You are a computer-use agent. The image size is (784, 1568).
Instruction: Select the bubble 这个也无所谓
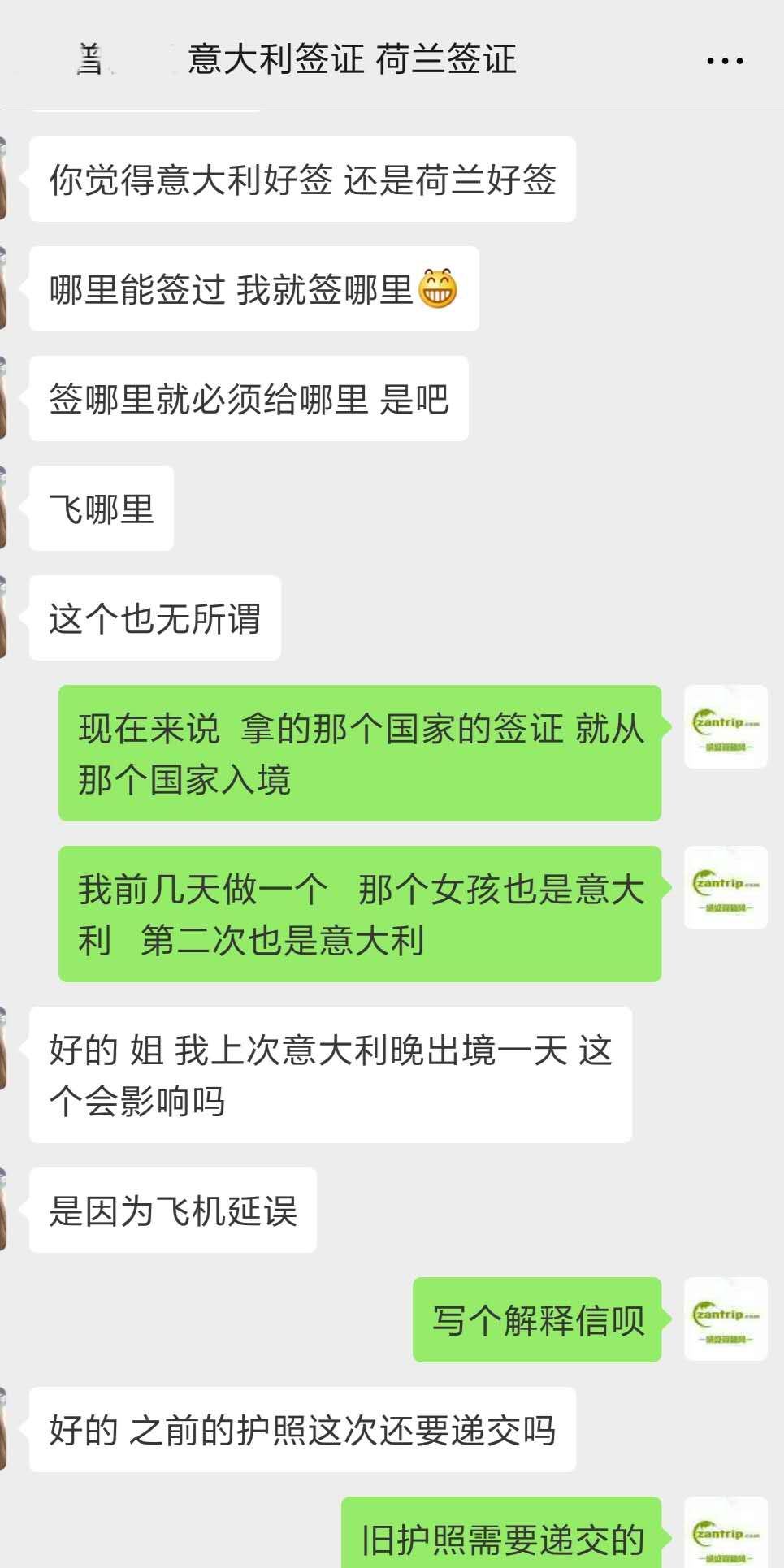pos(154,617)
